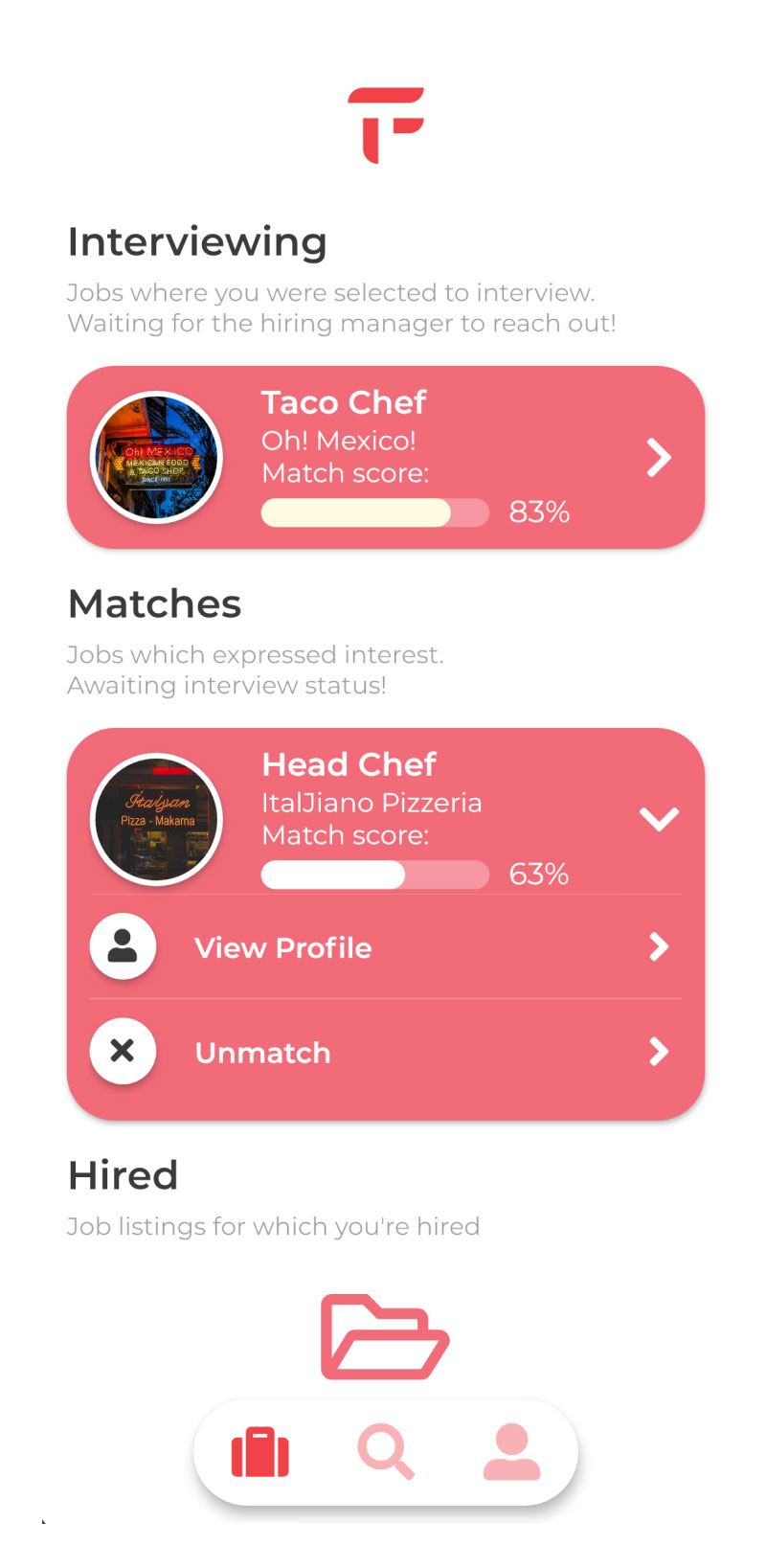Unmatch from the Head Chef position
Viewport: 766px width, 1568px height.
point(262,1052)
